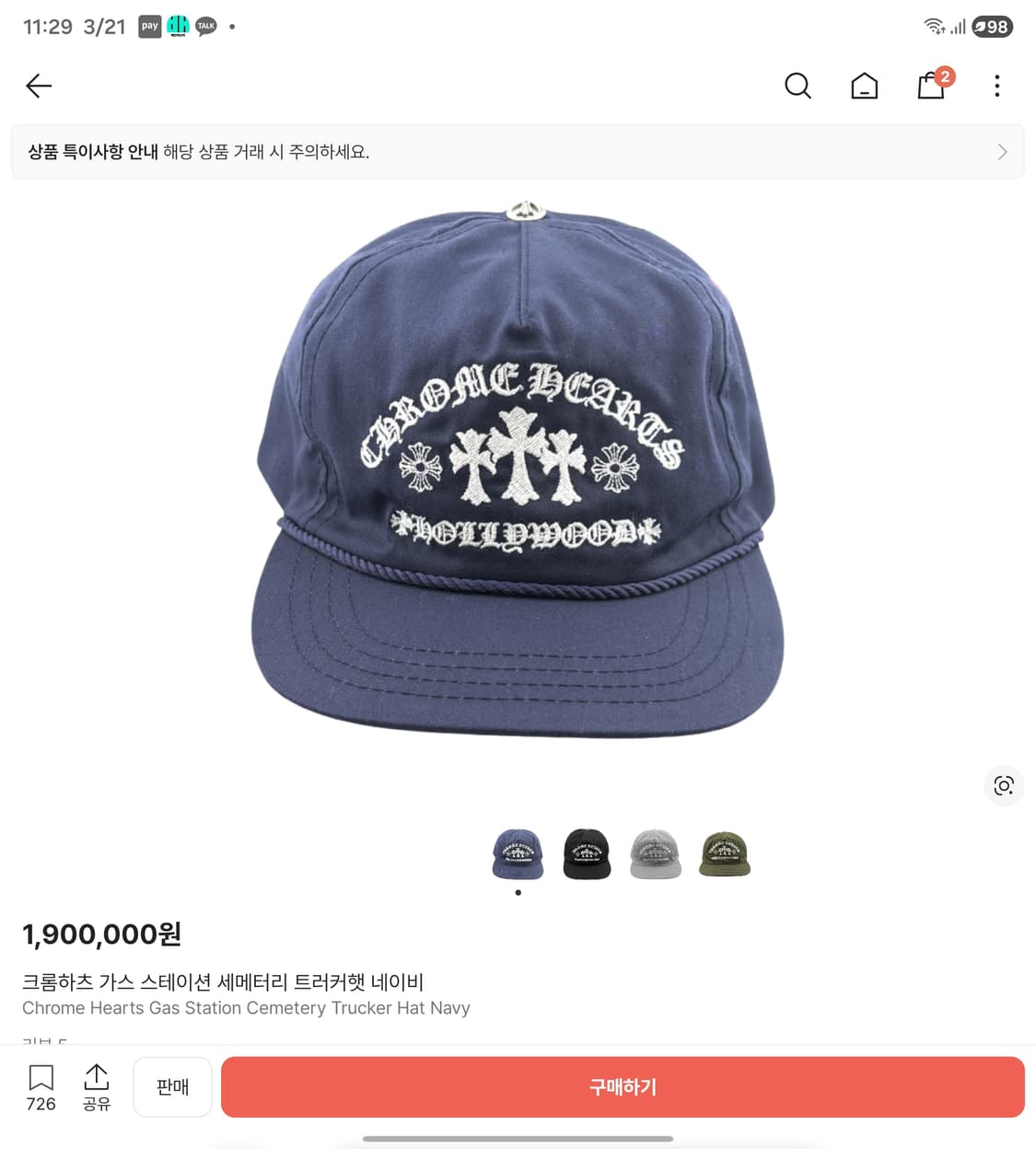This screenshot has width=1036, height=1149.
Task: Open KakaoTalk from the status bar
Action: [205, 26]
